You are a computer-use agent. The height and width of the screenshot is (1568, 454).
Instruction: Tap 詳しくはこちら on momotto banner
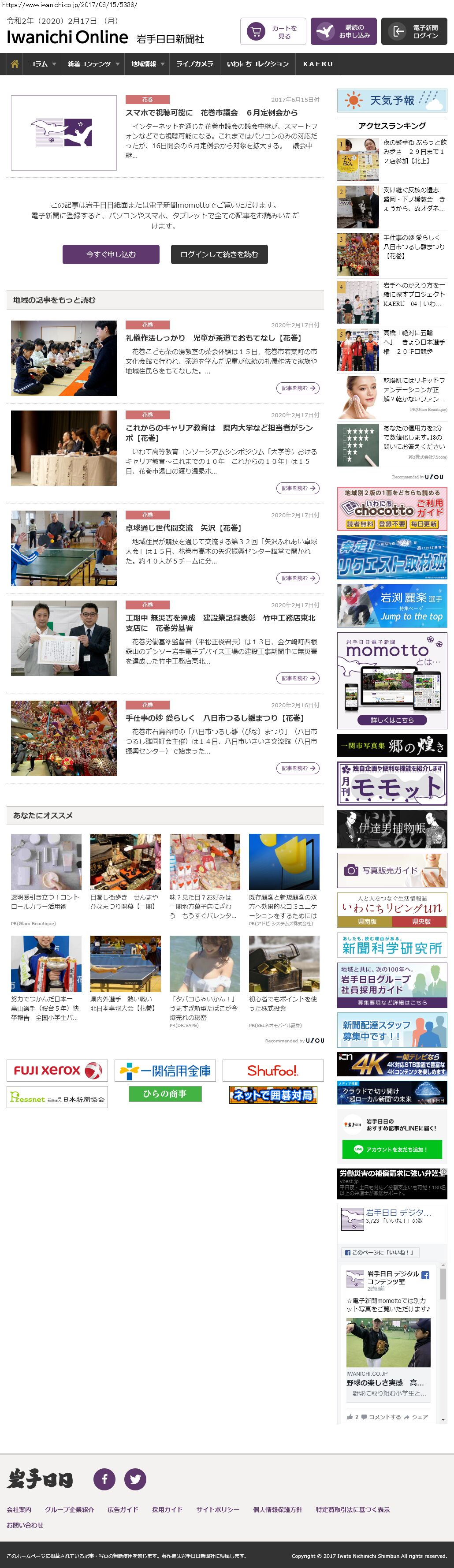point(392,720)
